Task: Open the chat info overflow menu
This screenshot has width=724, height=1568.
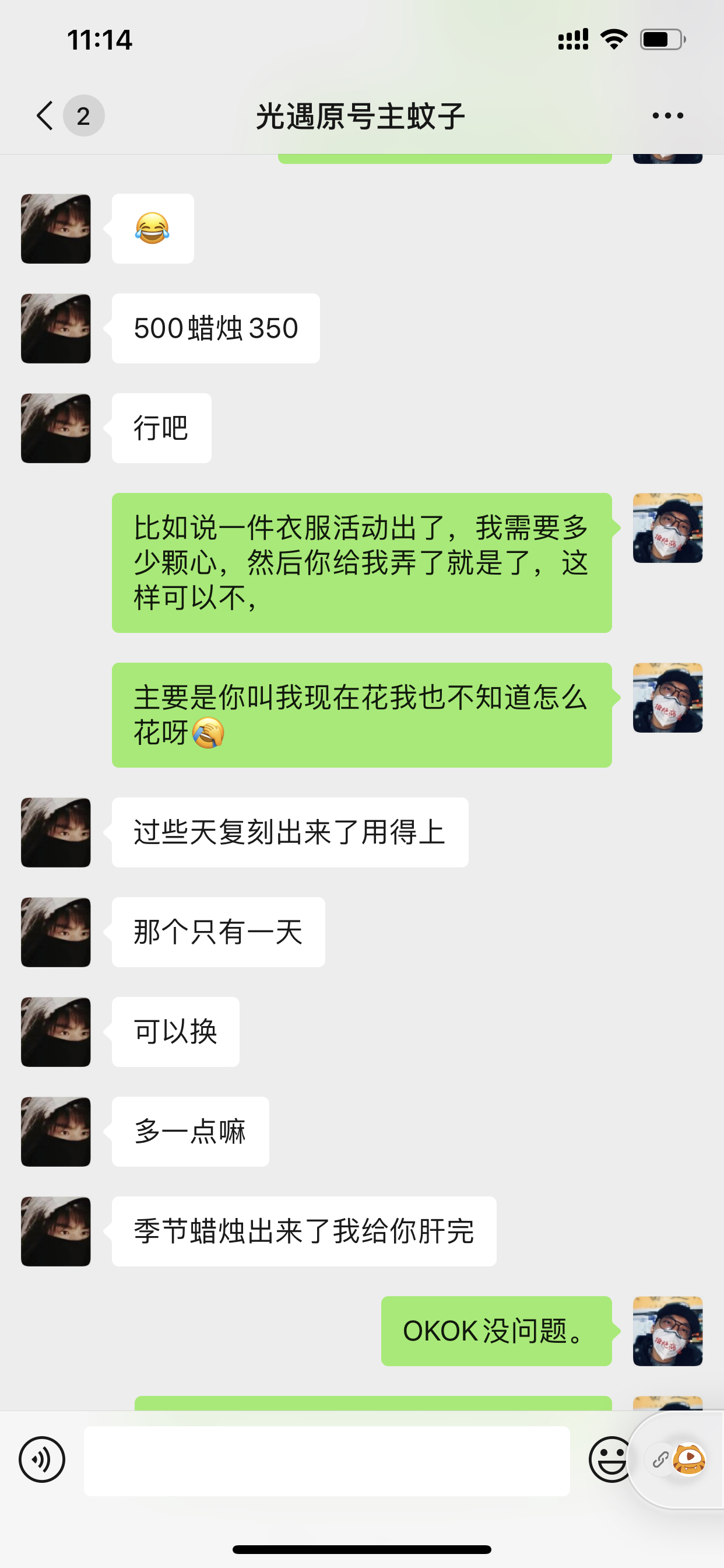Action: click(667, 116)
